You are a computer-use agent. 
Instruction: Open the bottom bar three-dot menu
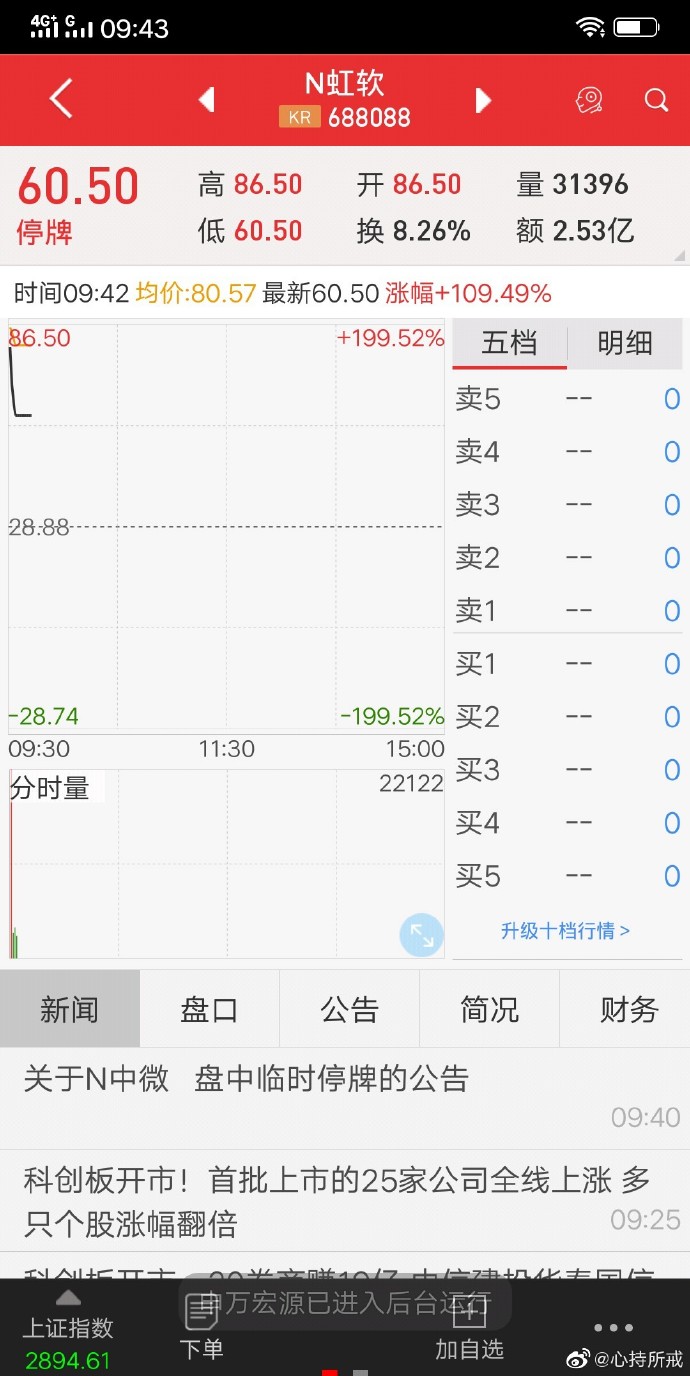[613, 1328]
